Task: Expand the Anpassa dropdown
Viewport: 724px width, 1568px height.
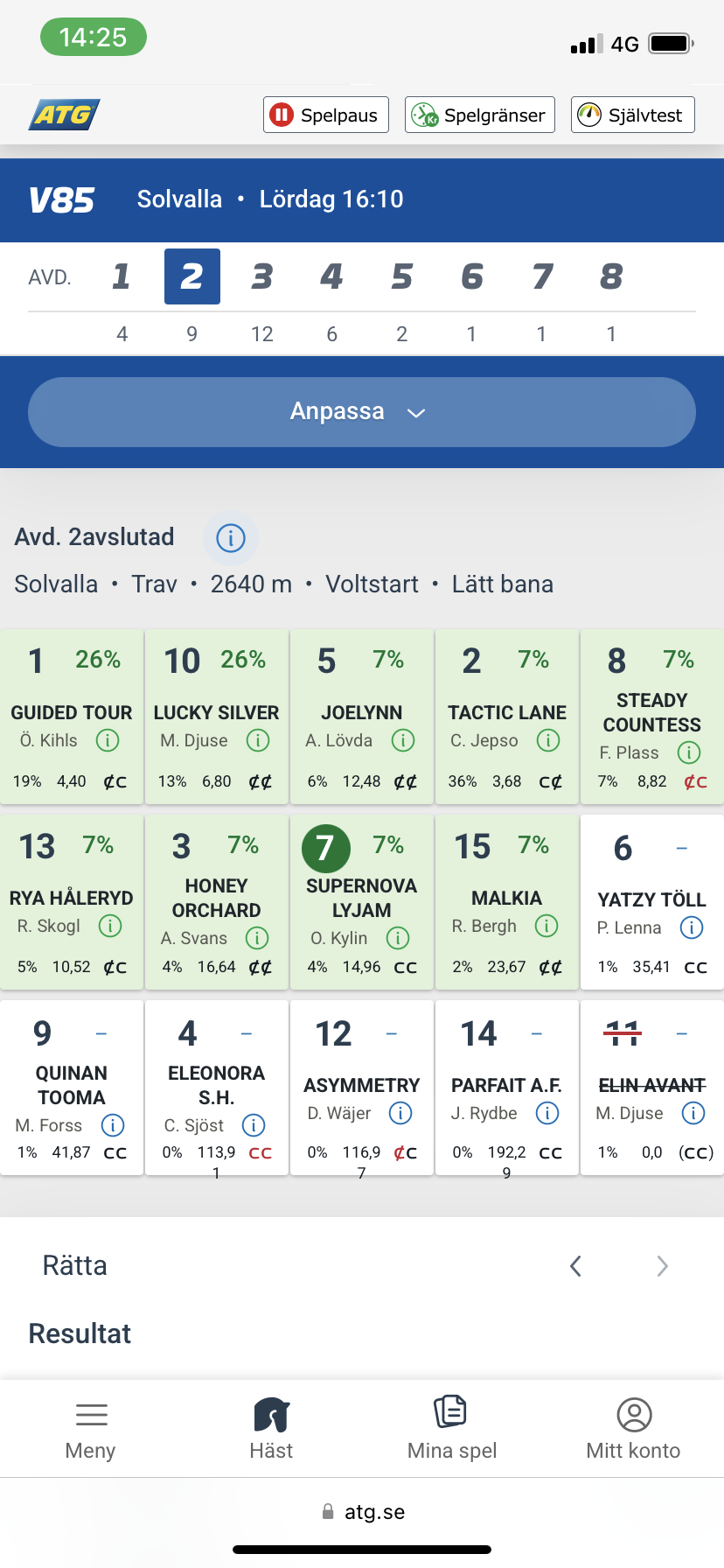Action: 361,411
